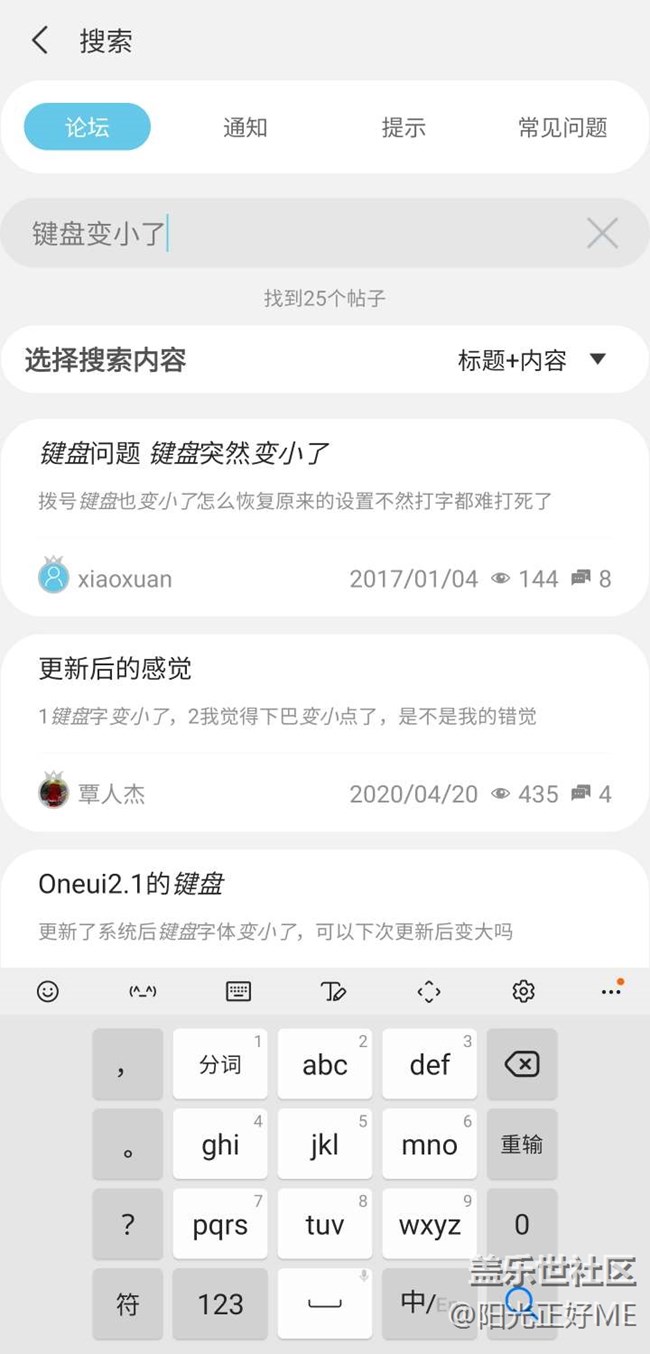Switch to the 常见问题 tab

[562, 128]
